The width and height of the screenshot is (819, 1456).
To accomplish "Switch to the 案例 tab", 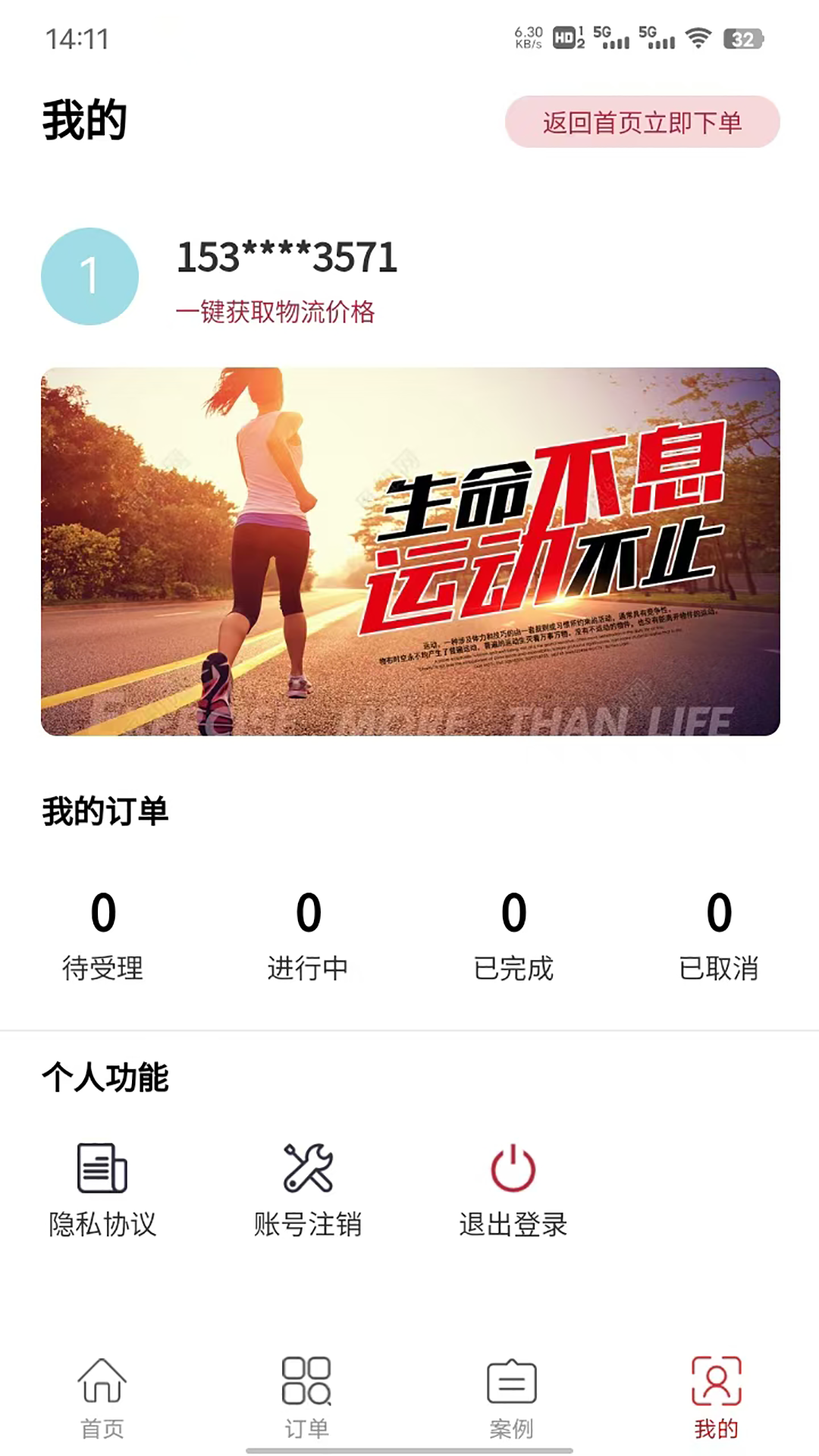I will pos(512,1398).
